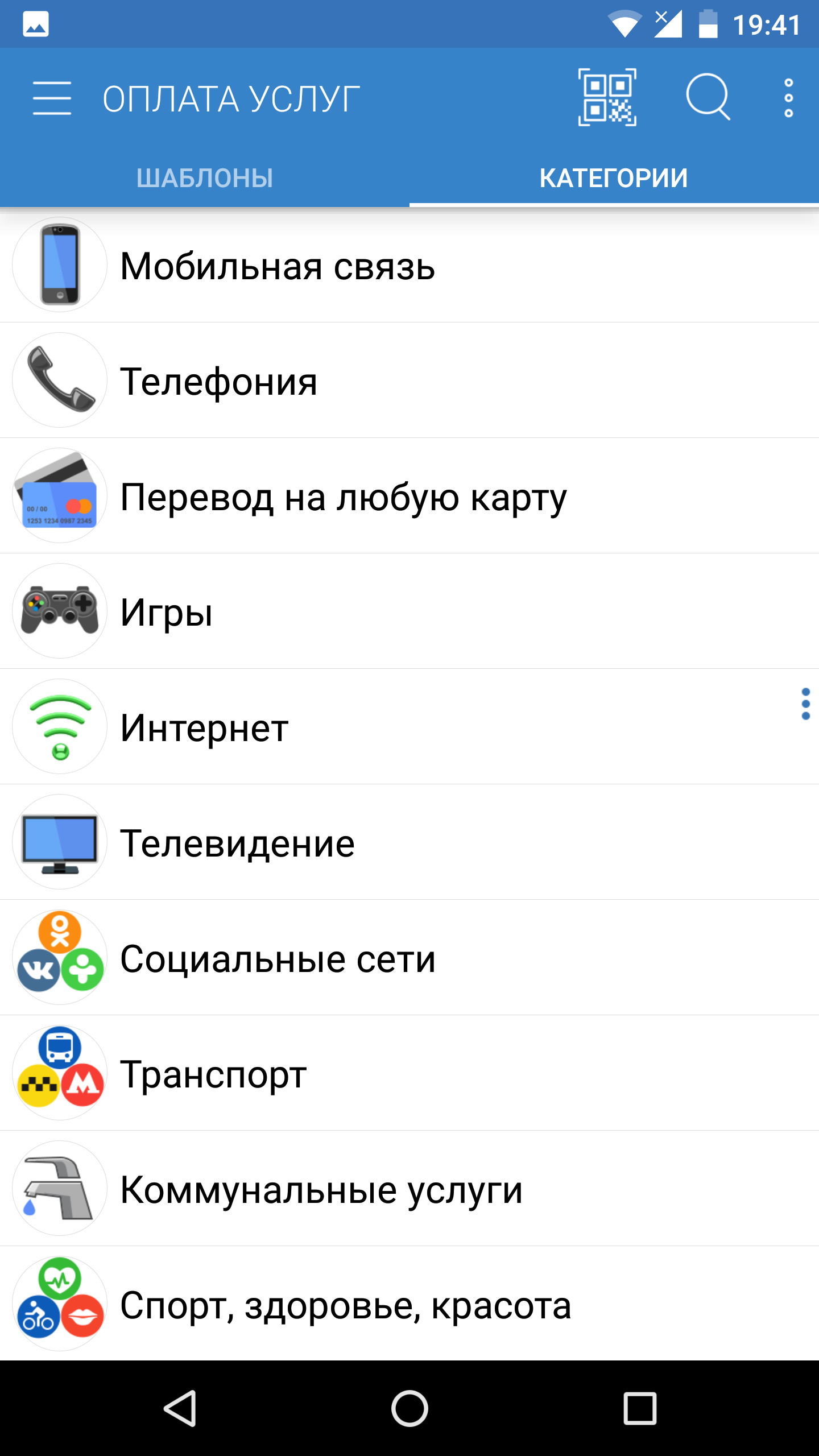
Task: Select the КАТЕГОРИИ tab
Action: click(x=614, y=177)
